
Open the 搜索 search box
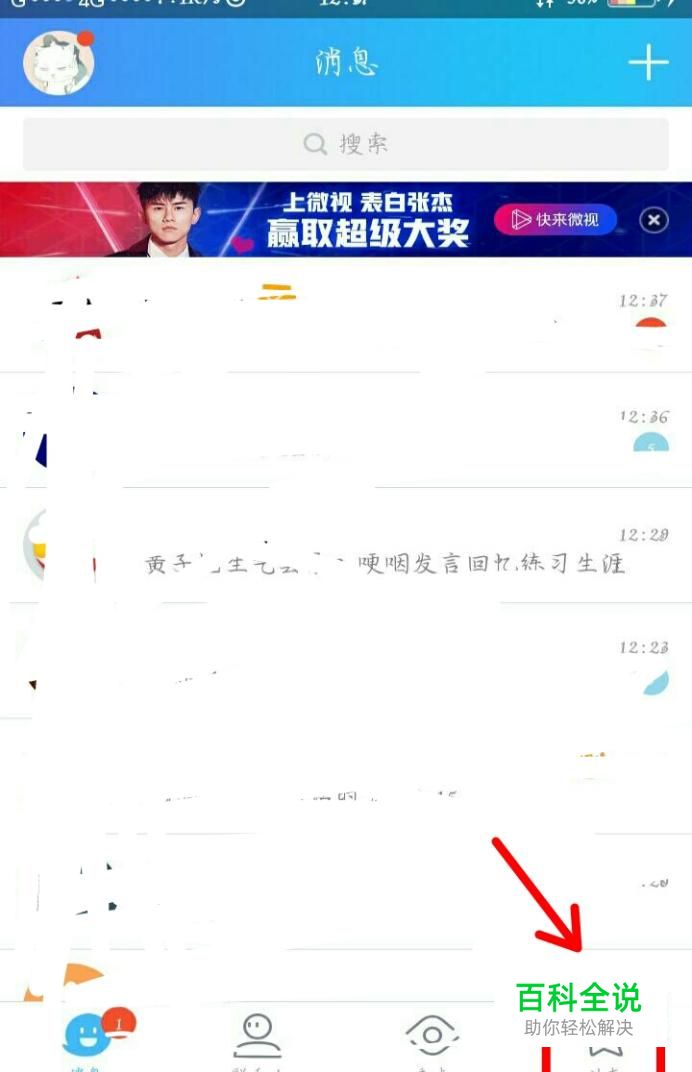pos(345,144)
